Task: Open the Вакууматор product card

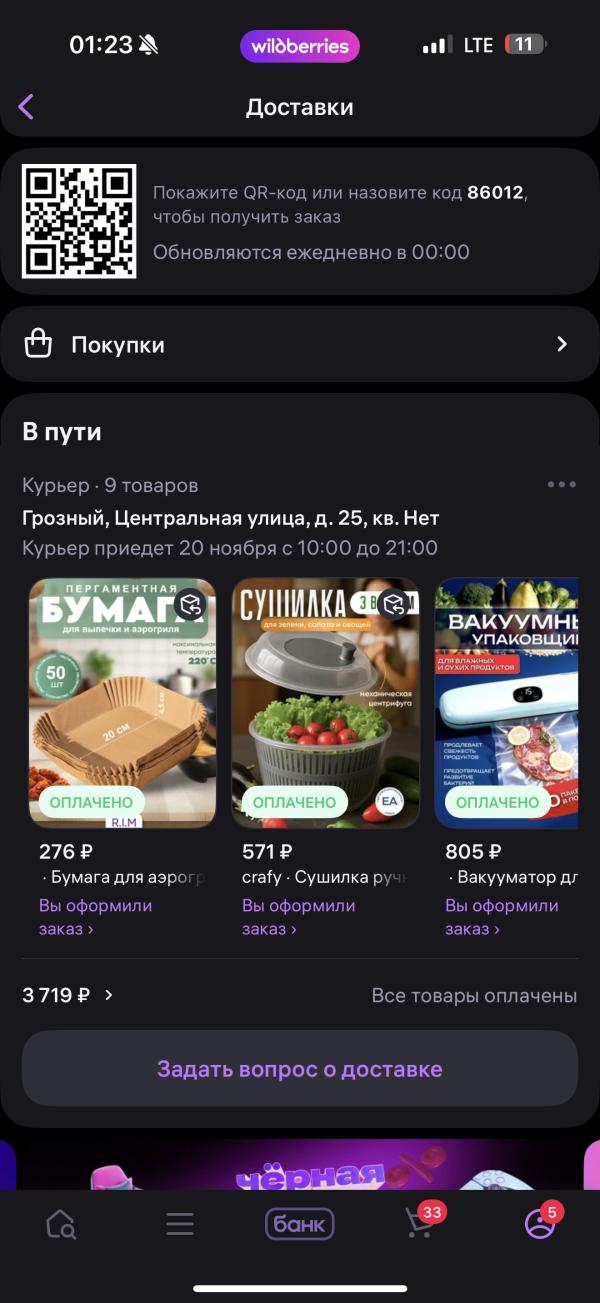Action: click(x=507, y=703)
